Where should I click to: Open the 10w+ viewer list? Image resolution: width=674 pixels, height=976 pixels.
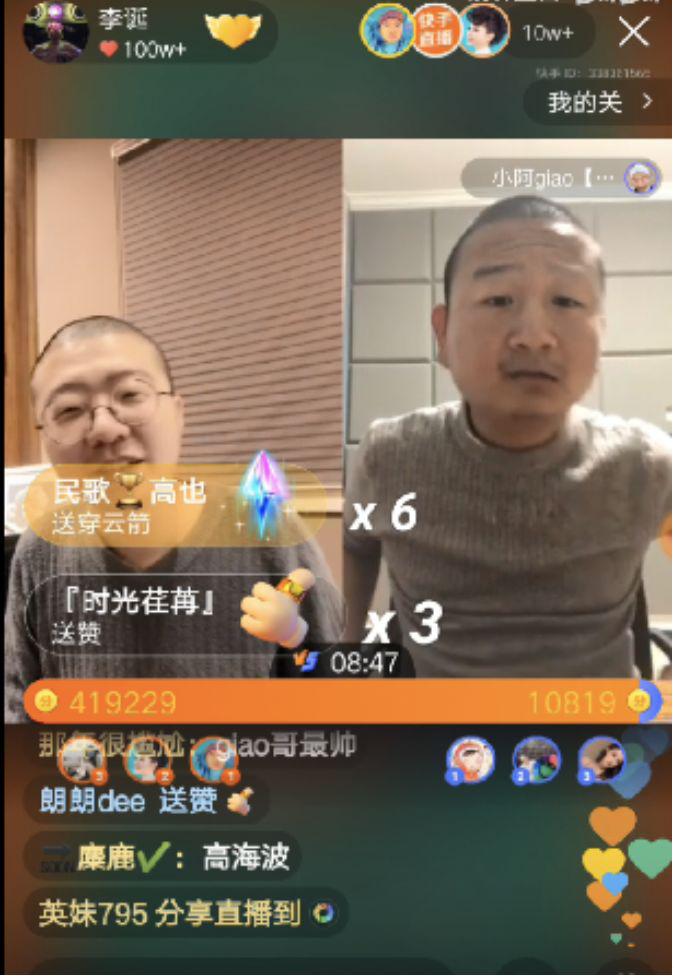point(548,33)
